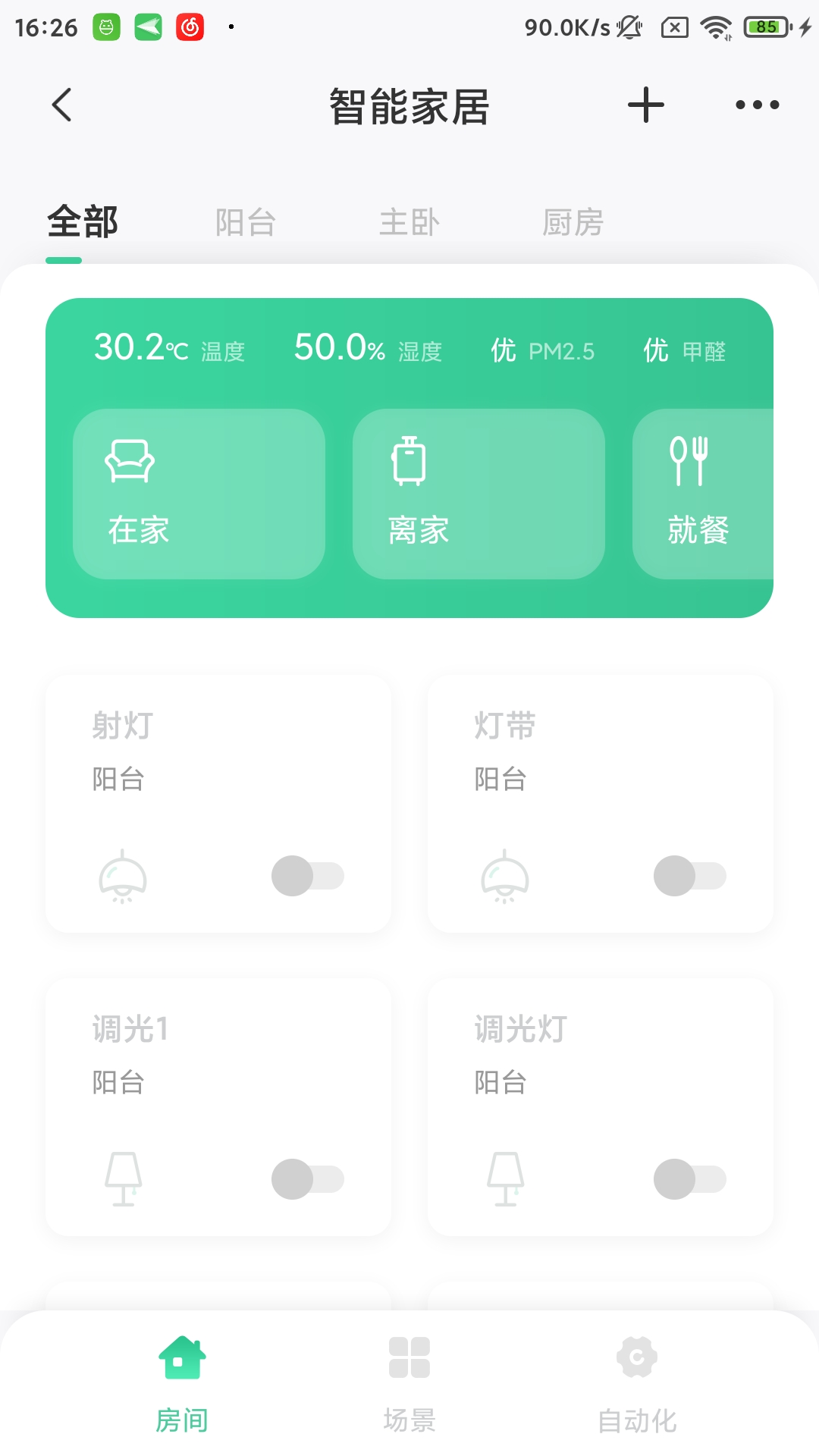This screenshot has height=1456, width=819.
Task: Add a new device with plus icon
Action: click(646, 105)
